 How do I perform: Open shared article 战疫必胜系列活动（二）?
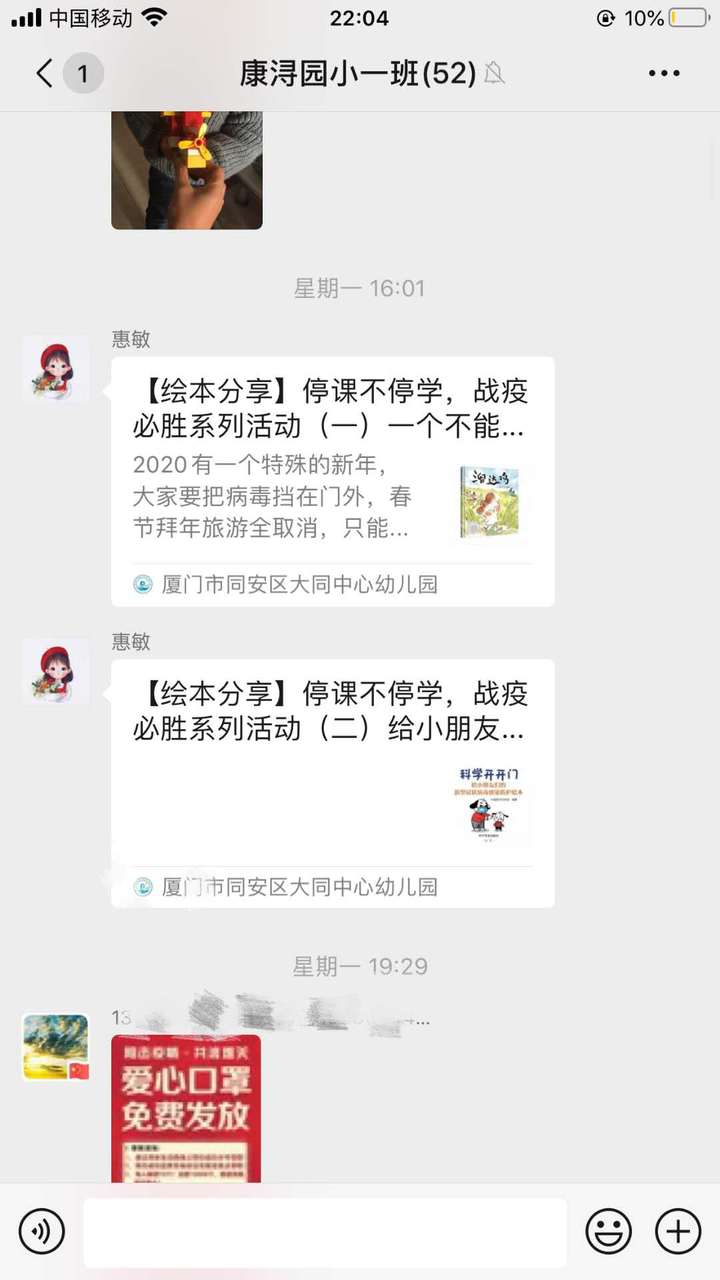pos(332,782)
